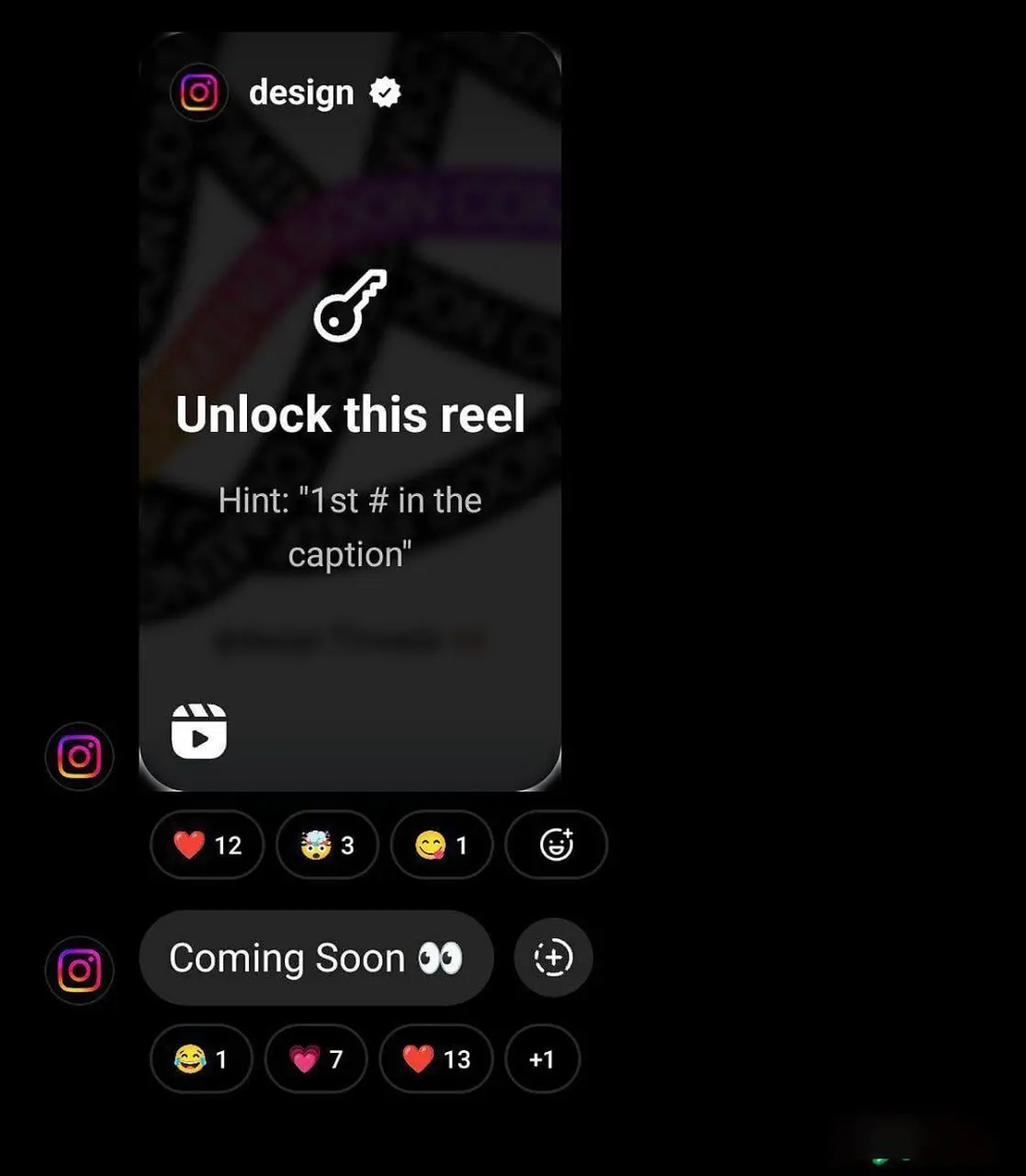This screenshot has height=1176, width=1026.
Task: Tap the pink heart reaction with 7
Action: [316, 1058]
